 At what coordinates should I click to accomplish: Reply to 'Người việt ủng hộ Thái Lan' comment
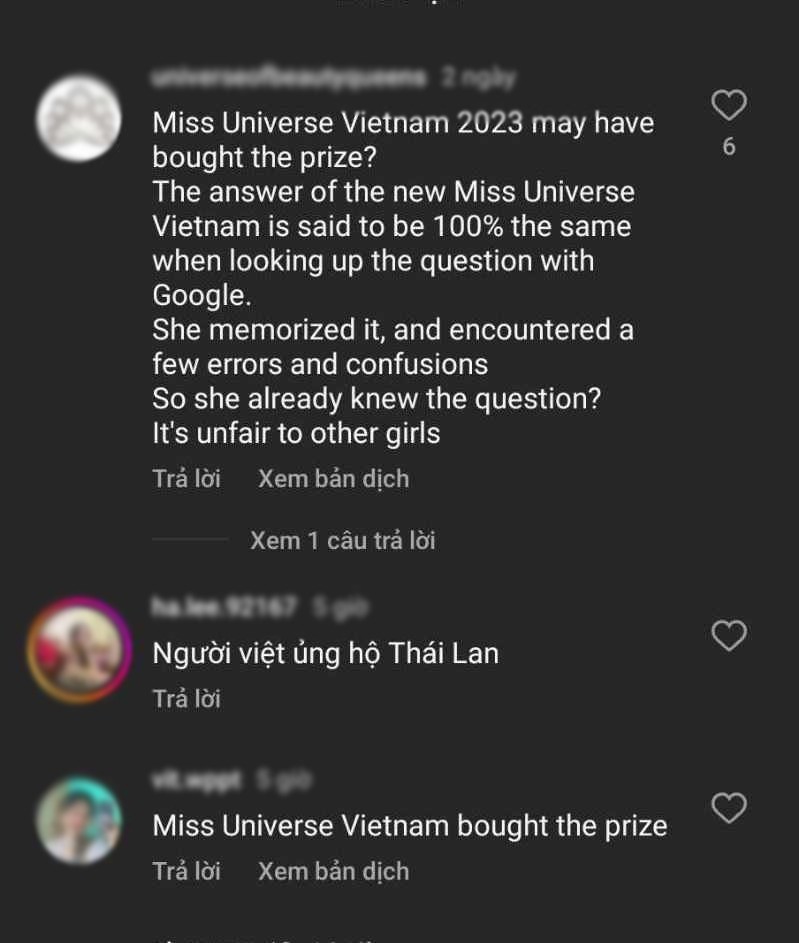click(x=186, y=699)
